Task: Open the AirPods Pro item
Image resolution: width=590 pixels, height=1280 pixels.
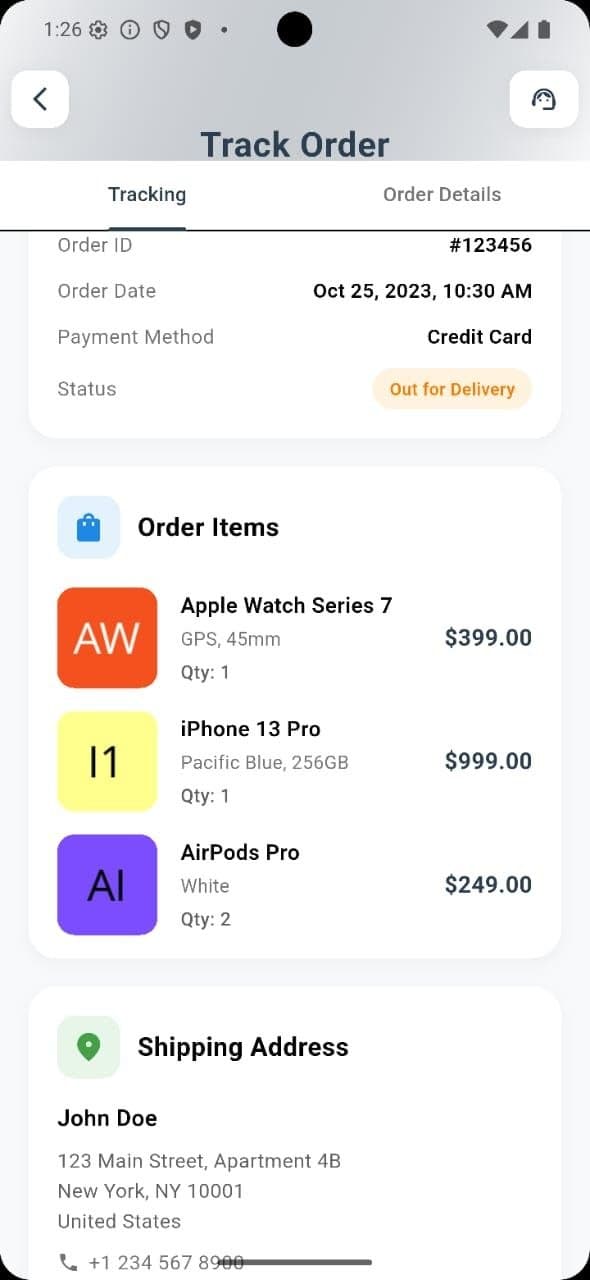Action: 295,885
